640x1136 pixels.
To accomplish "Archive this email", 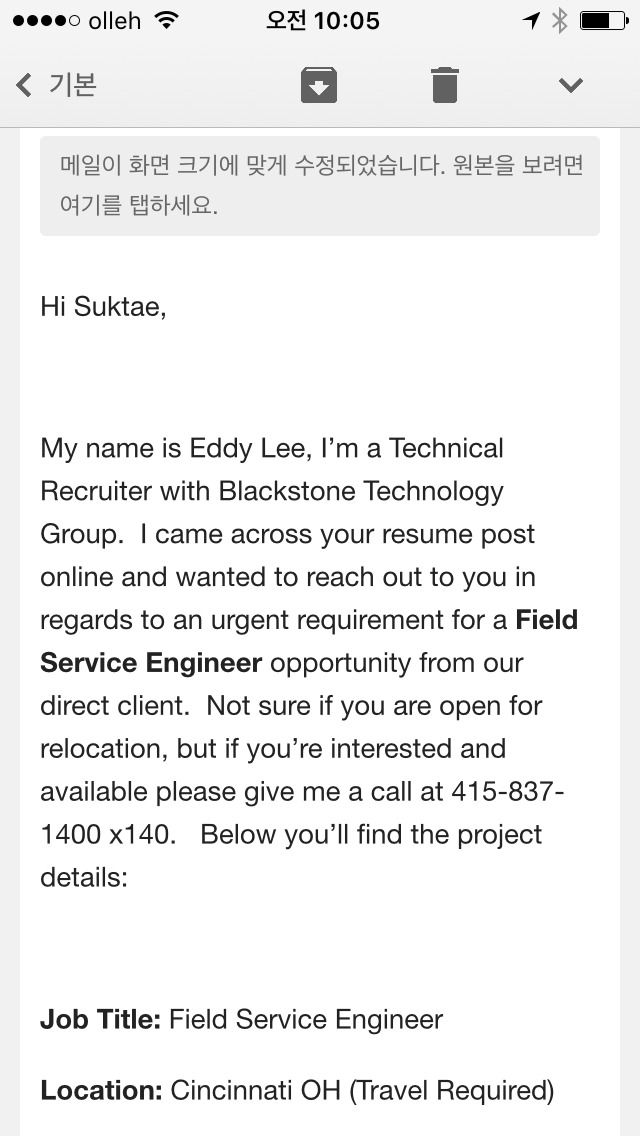I will 319,85.
